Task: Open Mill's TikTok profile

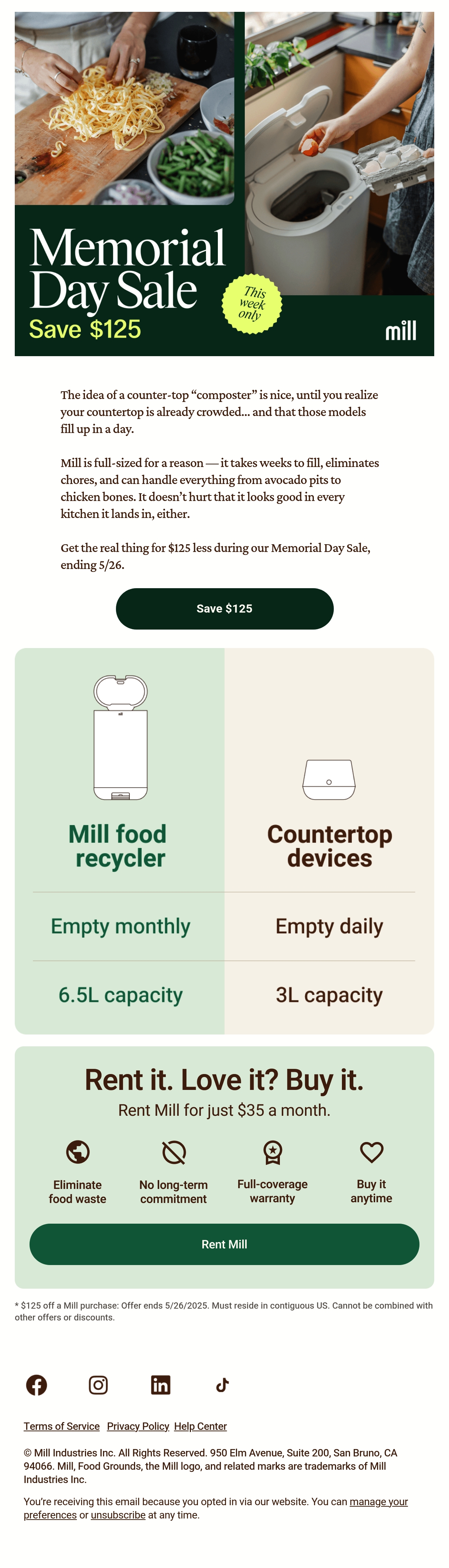Action: tap(223, 1385)
